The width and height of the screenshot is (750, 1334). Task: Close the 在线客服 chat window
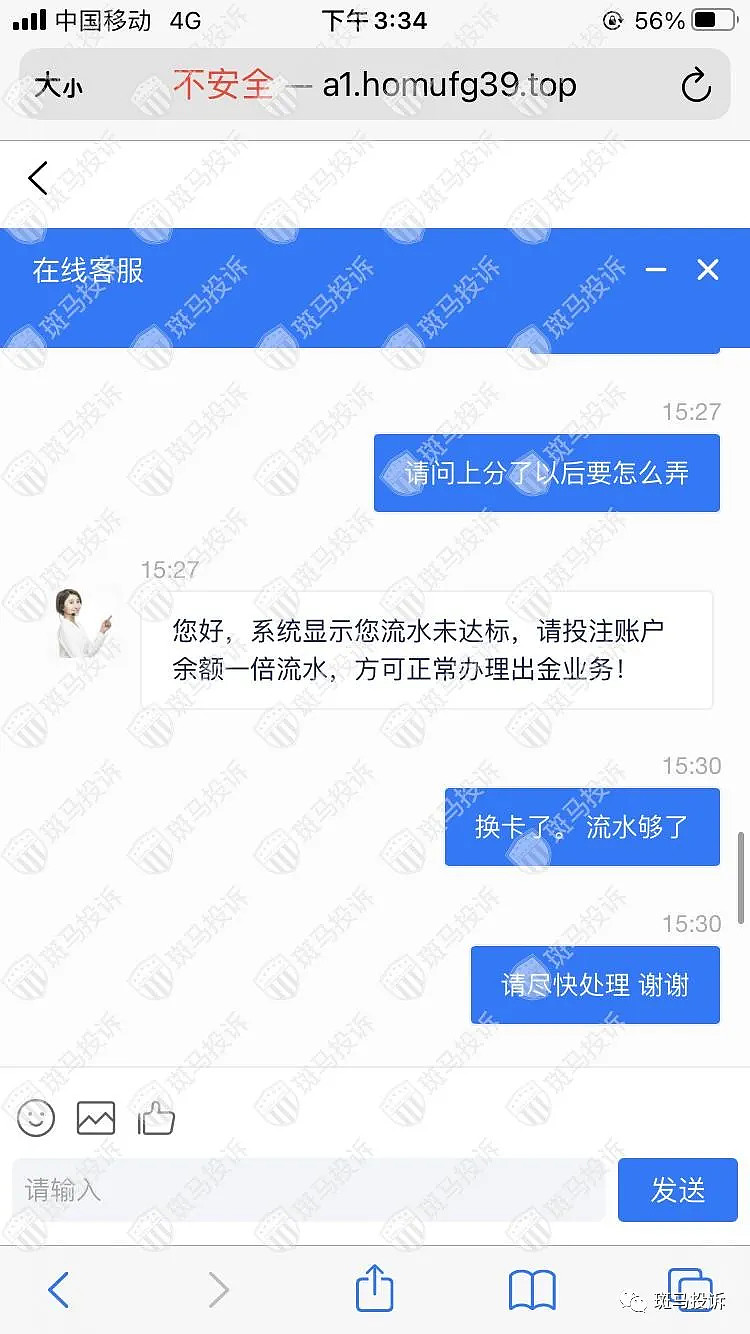[x=708, y=270]
